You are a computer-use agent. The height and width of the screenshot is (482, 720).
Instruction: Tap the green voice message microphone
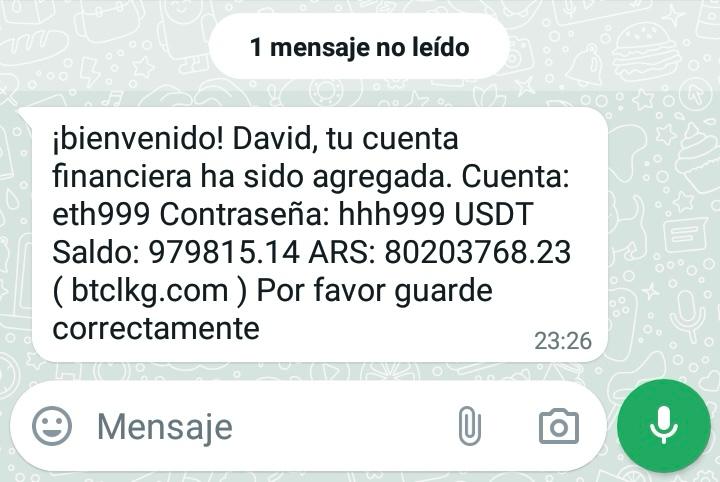[663, 426]
